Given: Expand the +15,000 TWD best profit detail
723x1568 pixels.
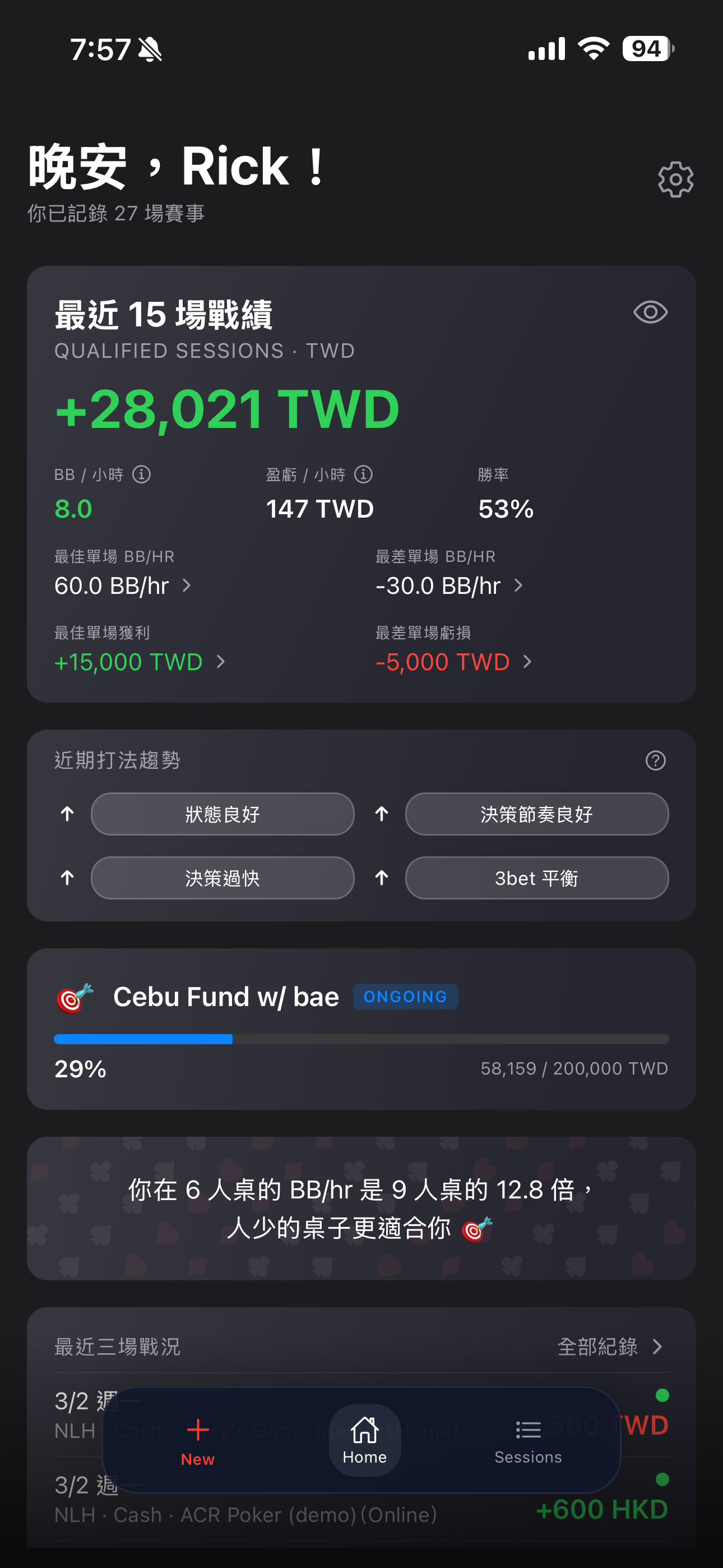Looking at the screenshot, I should click(221, 662).
